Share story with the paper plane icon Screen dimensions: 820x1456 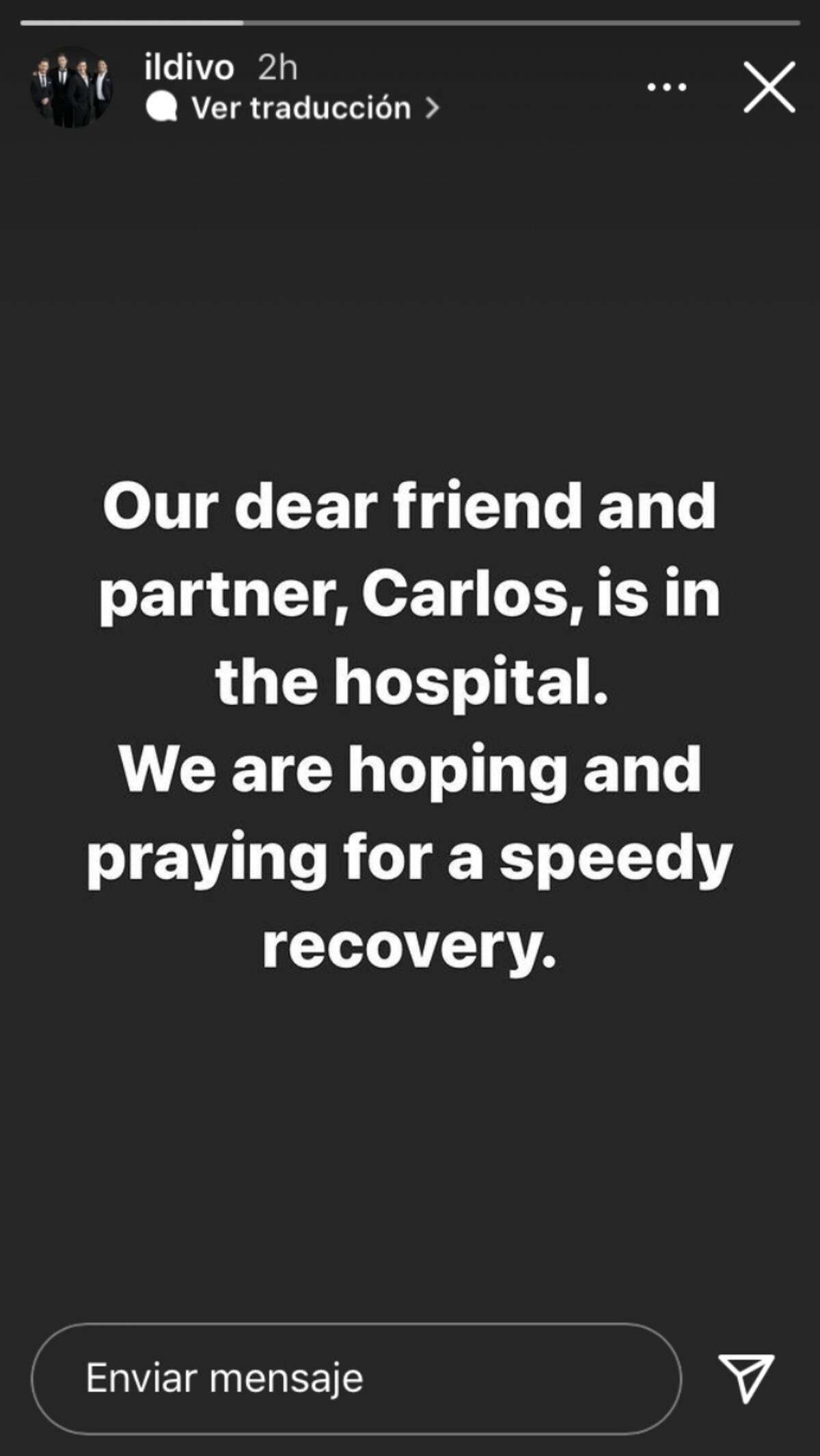pos(746,1376)
